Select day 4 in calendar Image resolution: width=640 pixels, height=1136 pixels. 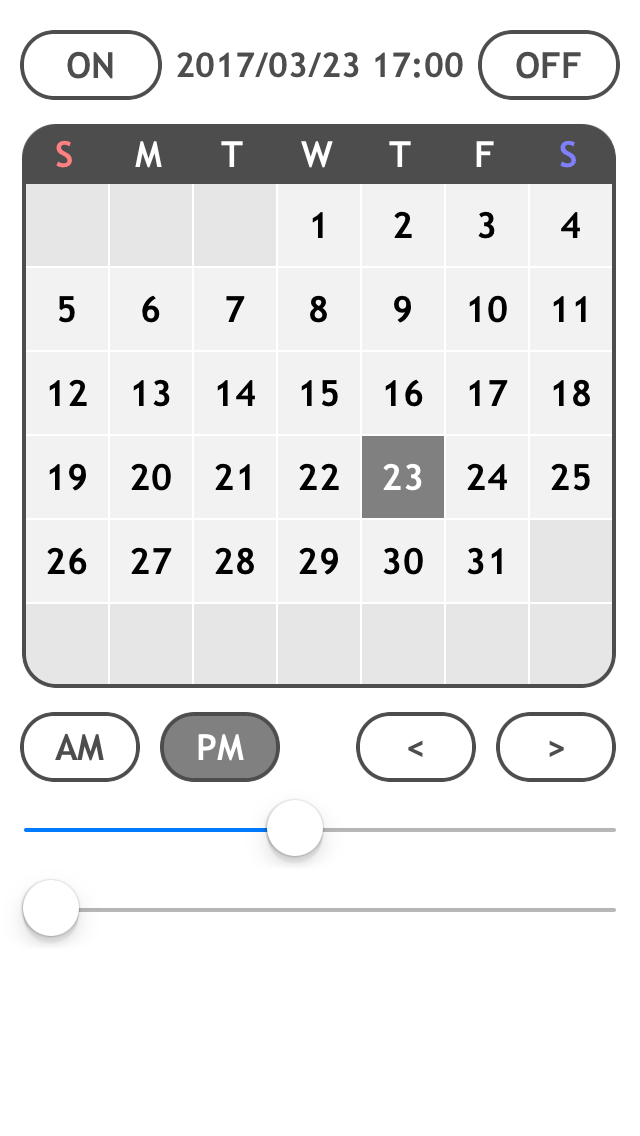pyautogui.click(x=571, y=225)
